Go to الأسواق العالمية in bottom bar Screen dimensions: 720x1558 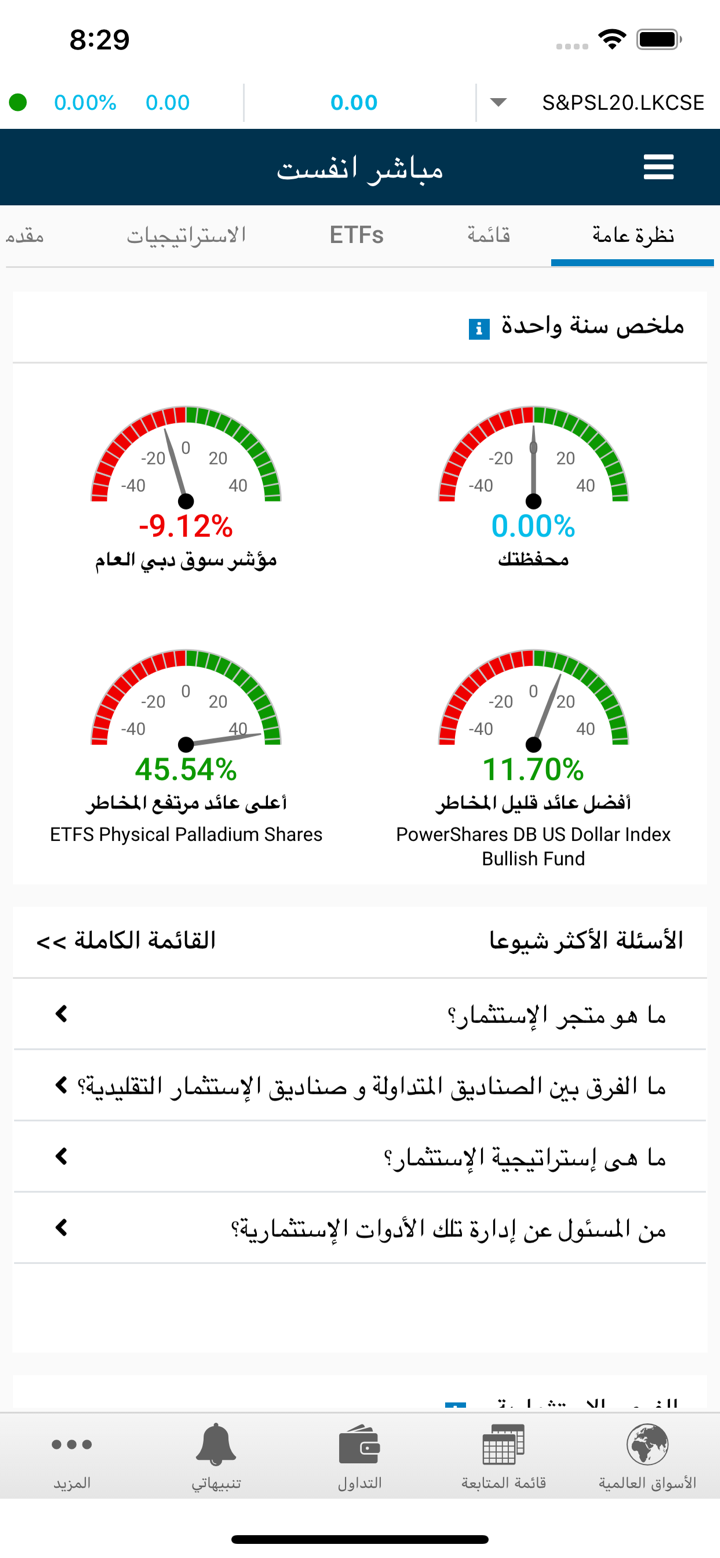pos(647,1457)
